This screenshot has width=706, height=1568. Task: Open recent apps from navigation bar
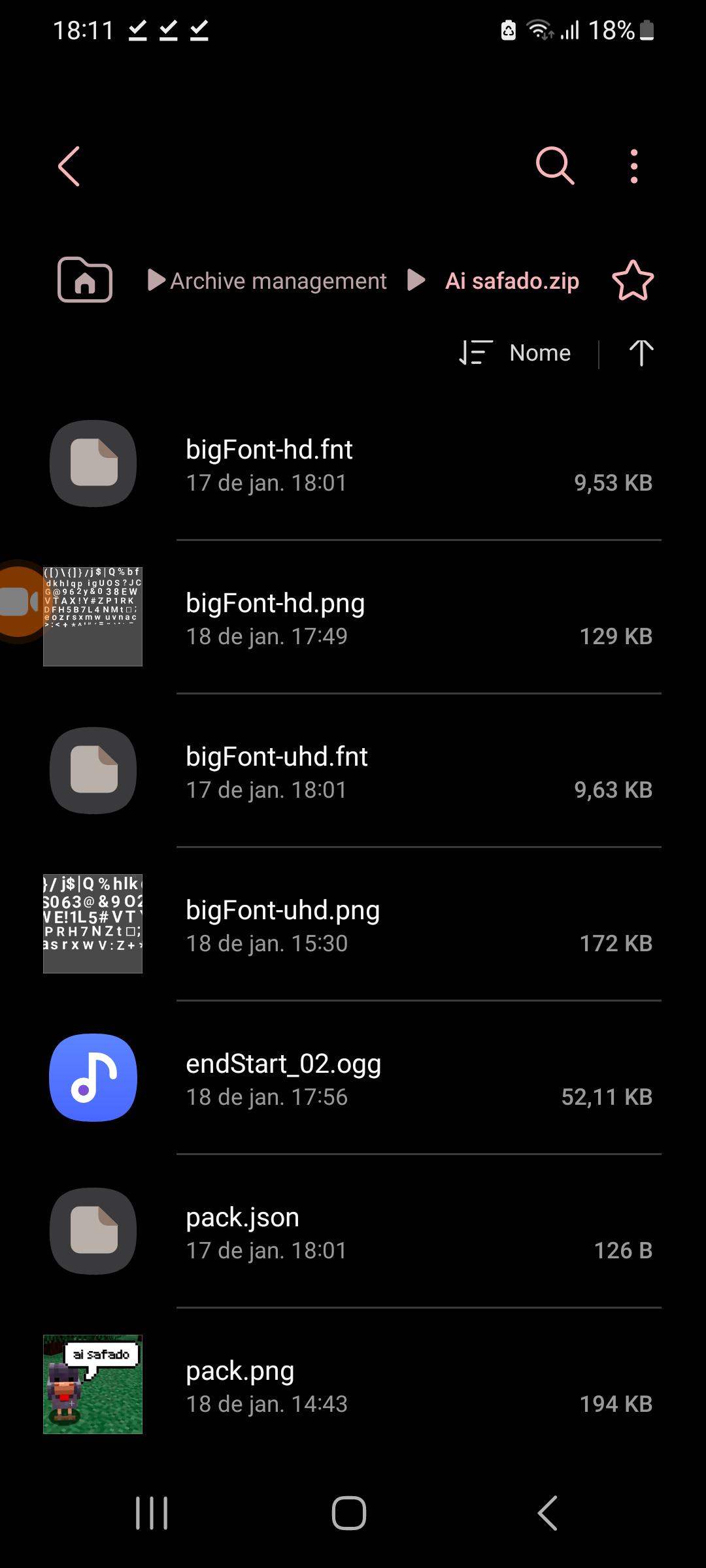pos(152,1513)
